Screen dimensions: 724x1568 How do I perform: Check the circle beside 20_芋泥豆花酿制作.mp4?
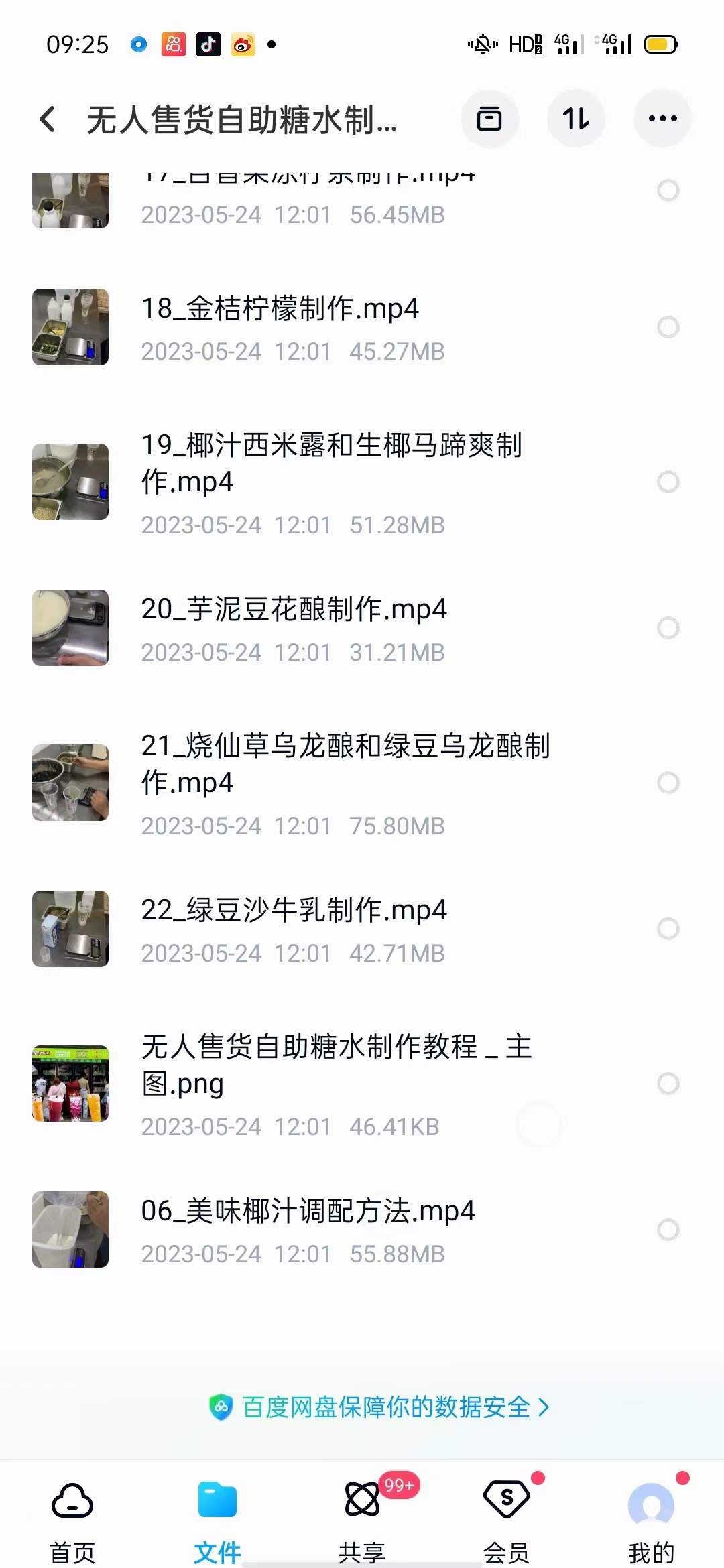(x=668, y=629)
